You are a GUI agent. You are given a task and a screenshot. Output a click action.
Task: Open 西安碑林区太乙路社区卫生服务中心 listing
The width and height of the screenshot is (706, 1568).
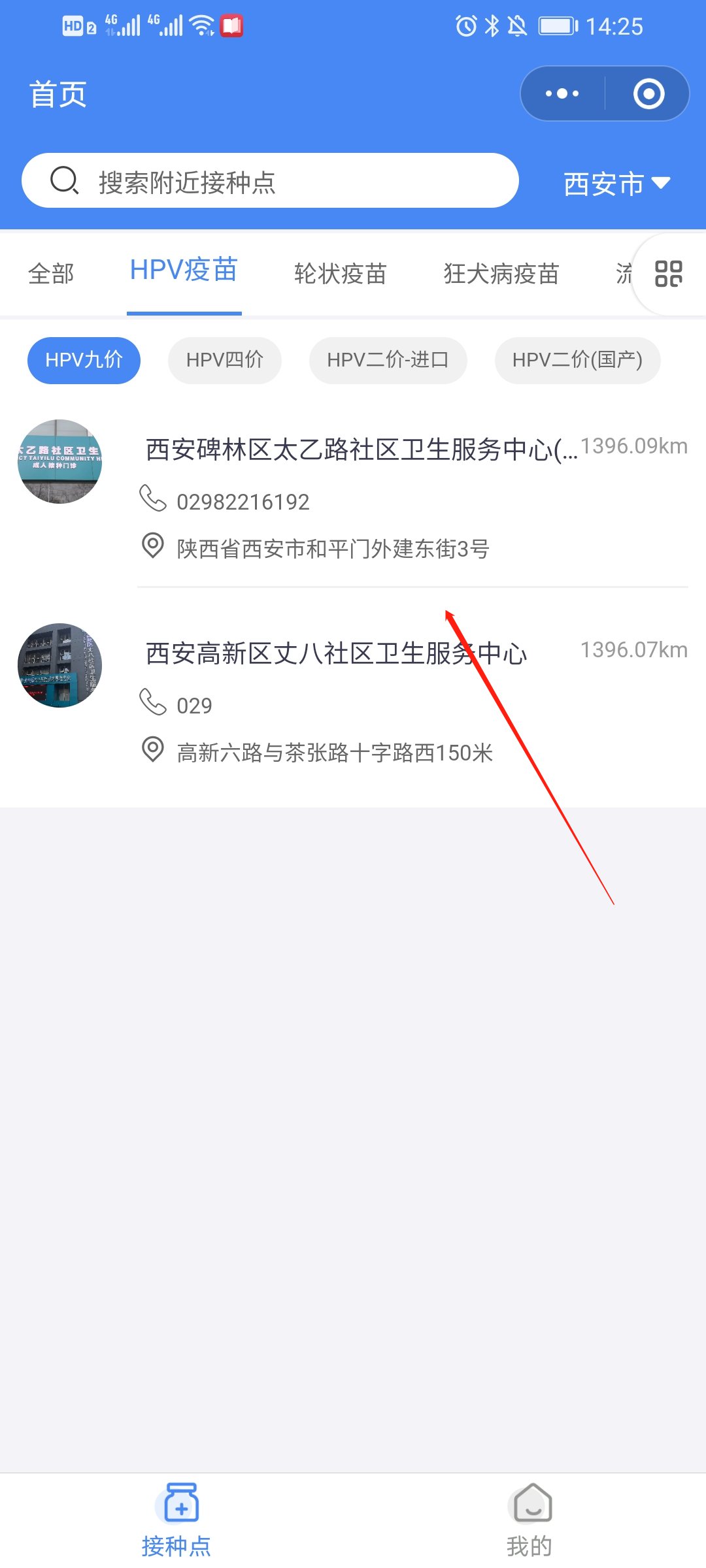(361, 449)
